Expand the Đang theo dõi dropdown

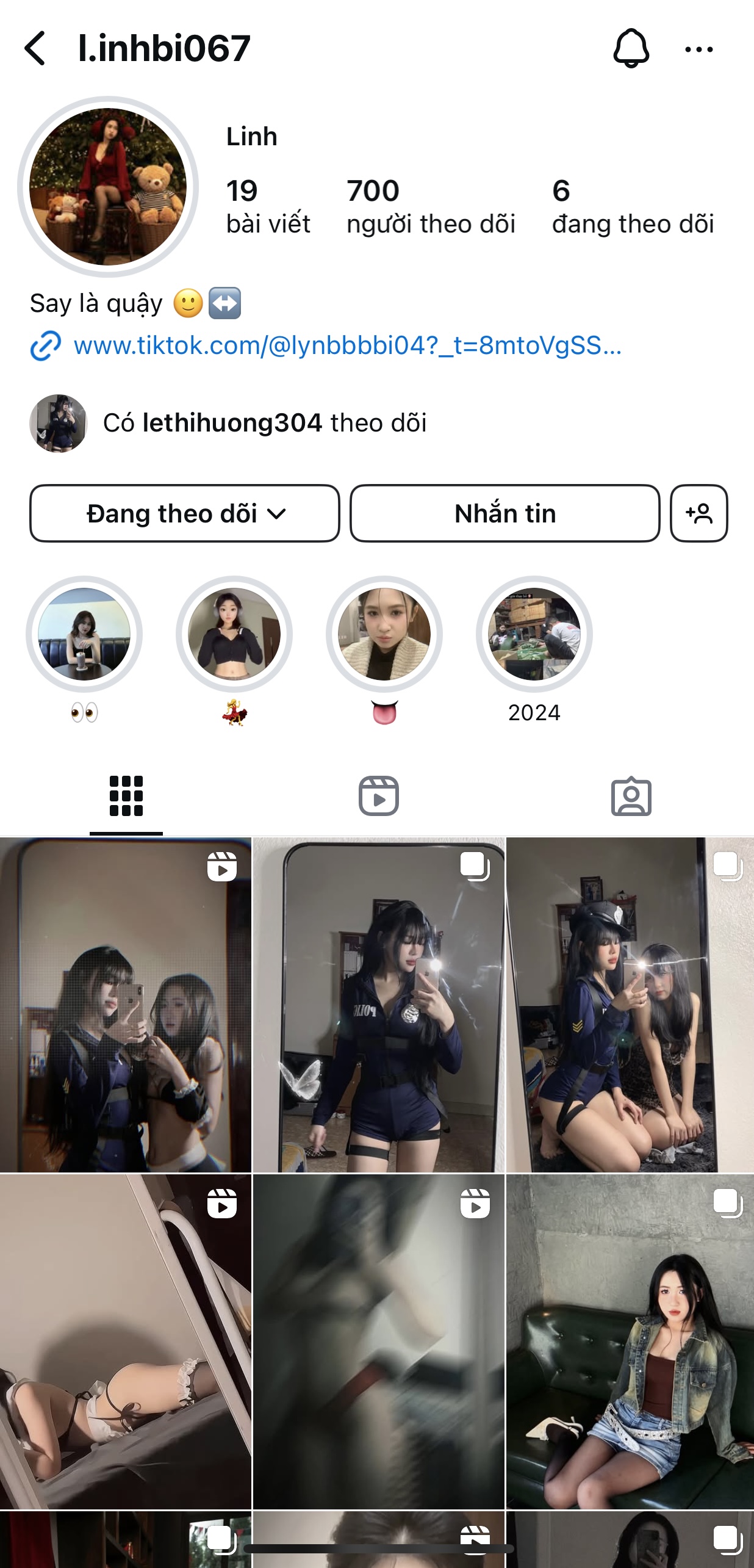(184, 513)
